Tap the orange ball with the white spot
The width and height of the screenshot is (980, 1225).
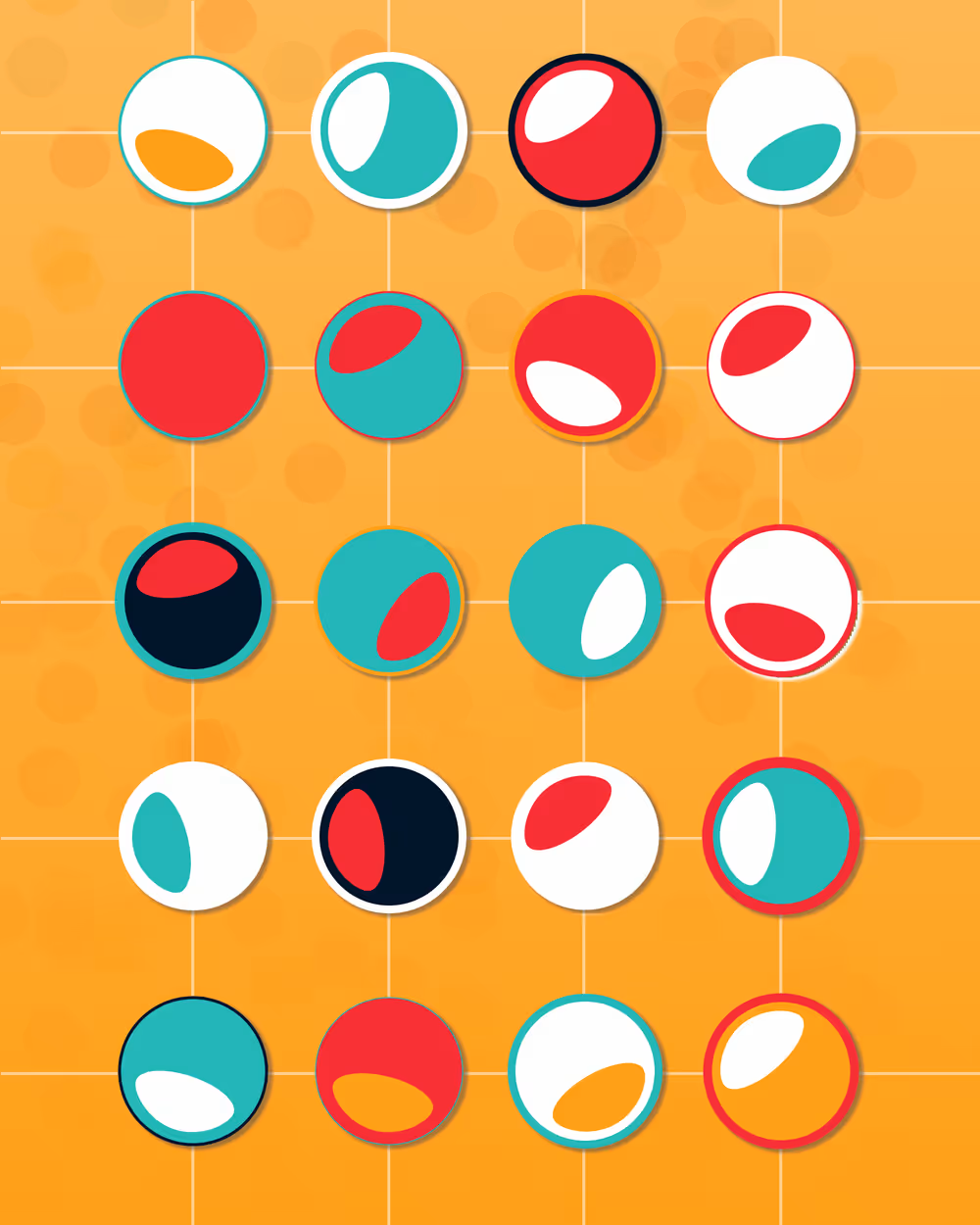coord(781,1071)
